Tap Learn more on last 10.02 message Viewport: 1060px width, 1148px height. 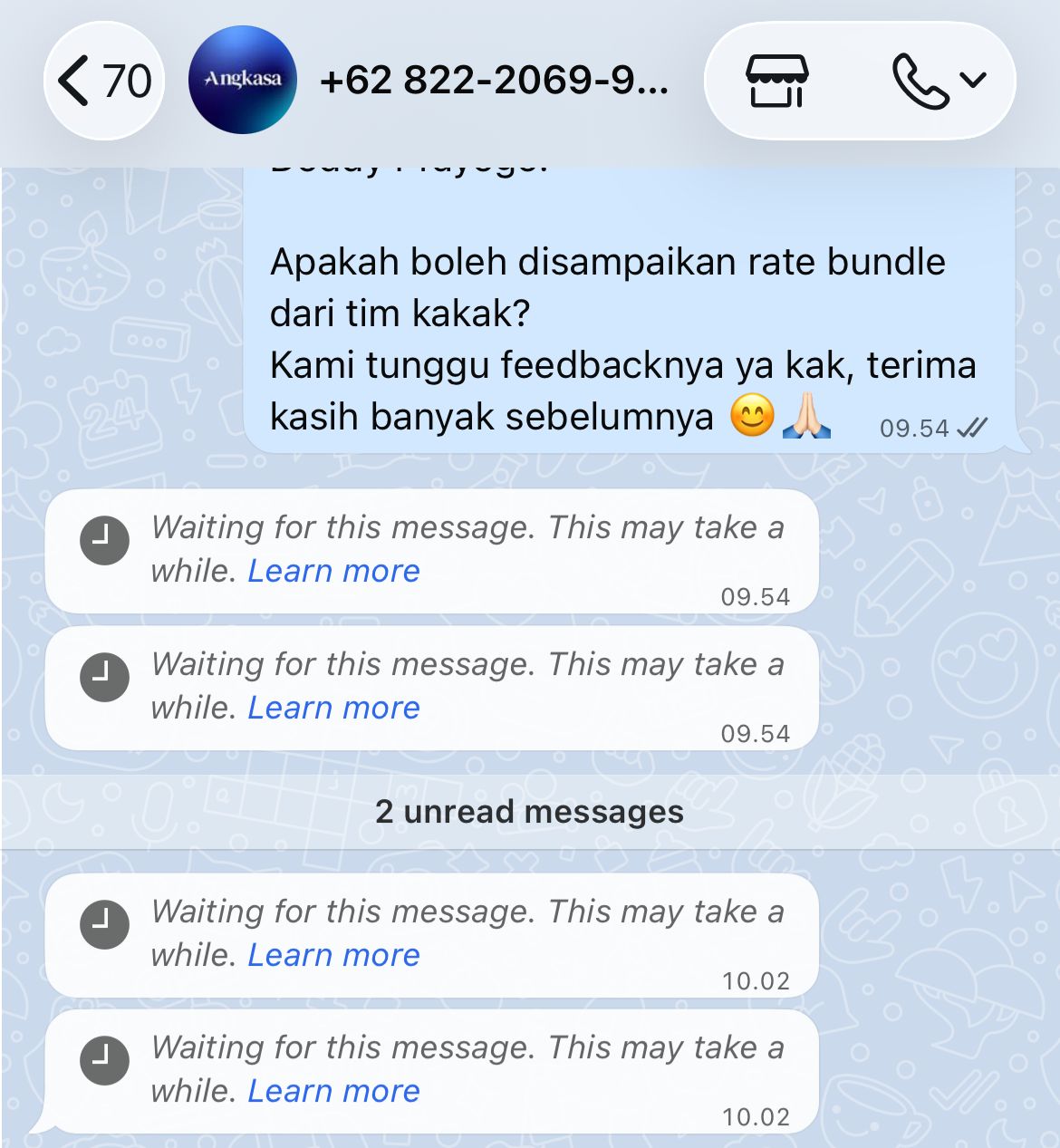[333, 1091]
